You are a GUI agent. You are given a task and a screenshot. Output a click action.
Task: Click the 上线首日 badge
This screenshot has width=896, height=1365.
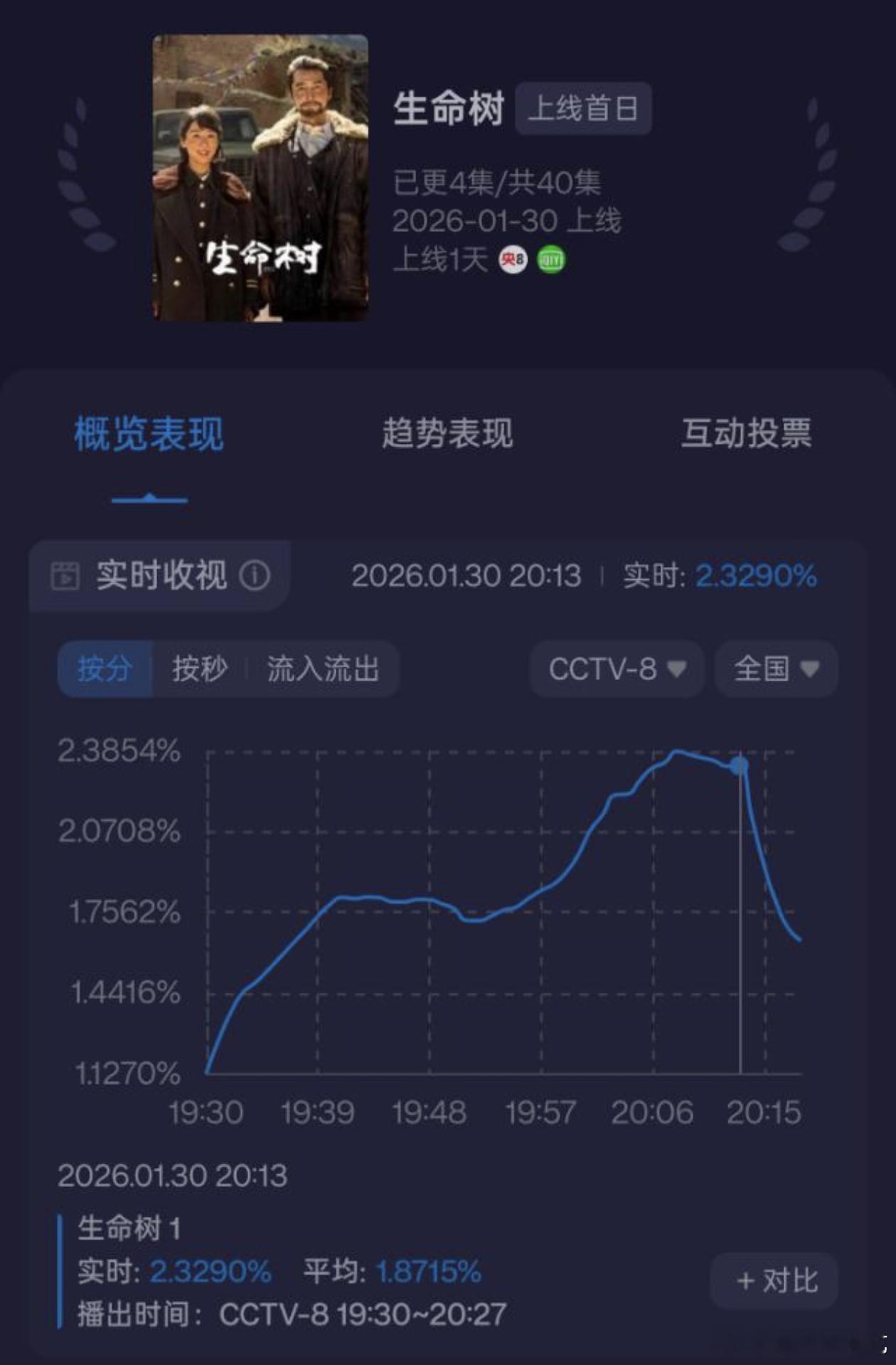[x=585, y=108]
